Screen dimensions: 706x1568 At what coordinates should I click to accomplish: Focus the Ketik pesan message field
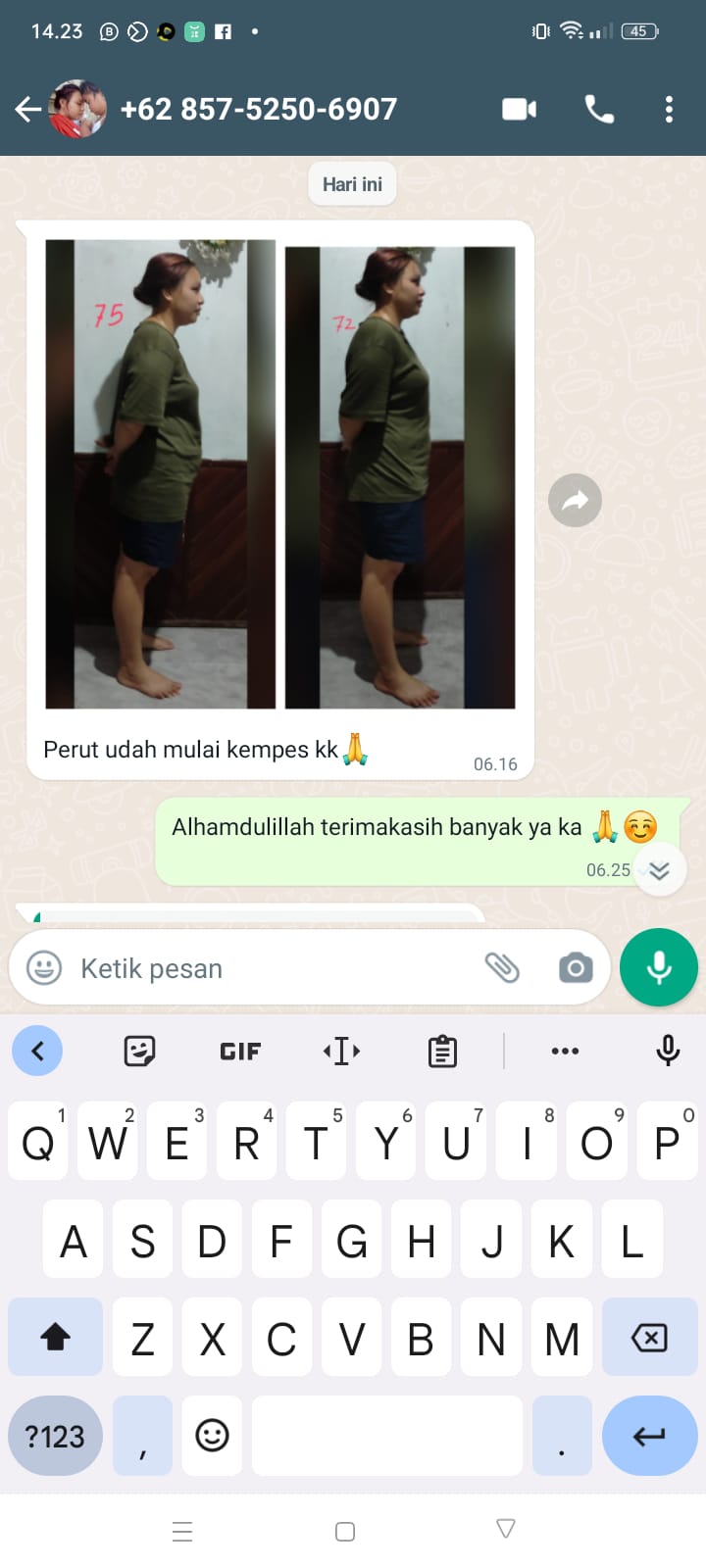[265, 968]
